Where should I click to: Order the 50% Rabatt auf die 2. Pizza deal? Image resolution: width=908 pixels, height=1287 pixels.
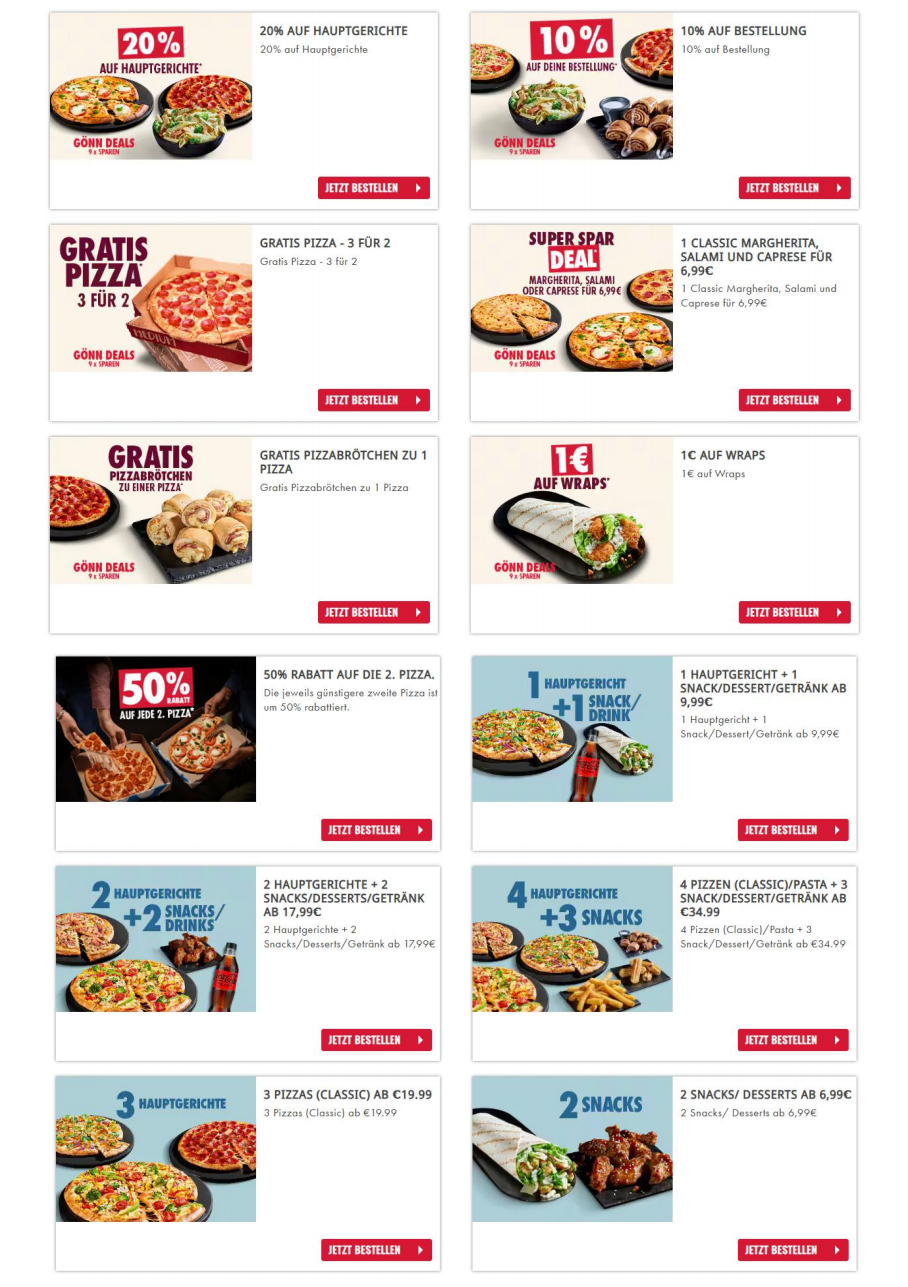pyautogui.click(x=376, y=830)
